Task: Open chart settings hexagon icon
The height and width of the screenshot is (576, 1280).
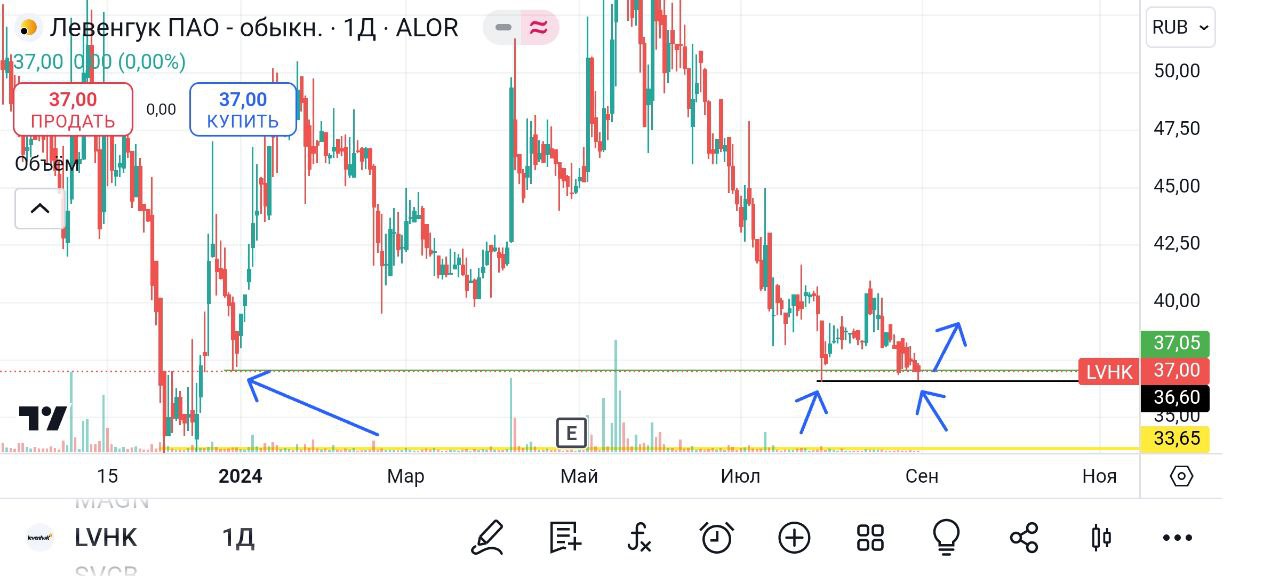Action: [x=1181, y=476]
